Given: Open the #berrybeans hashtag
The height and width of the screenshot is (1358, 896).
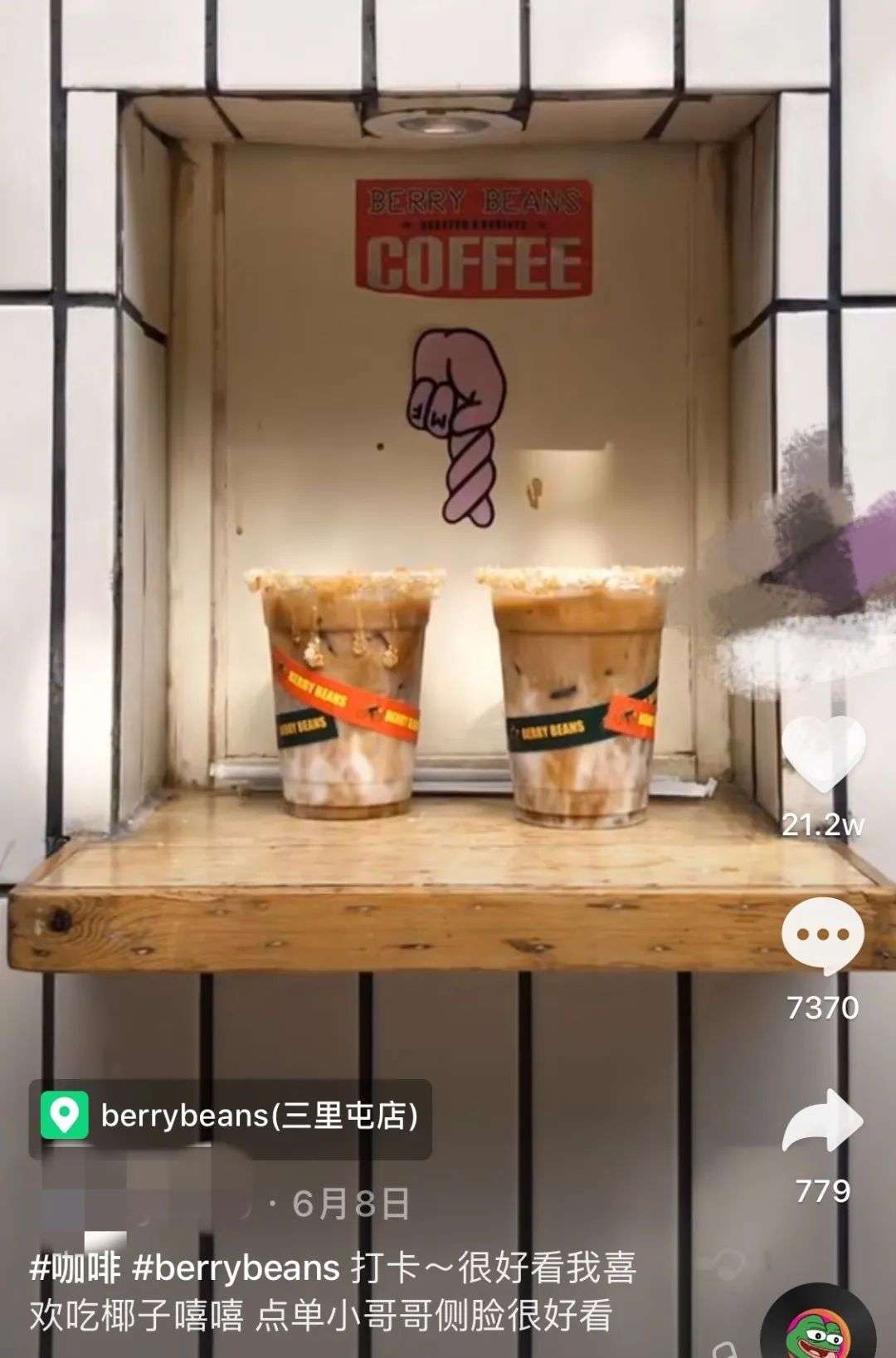Looking at the screenshot, I should pos(236,1268).
